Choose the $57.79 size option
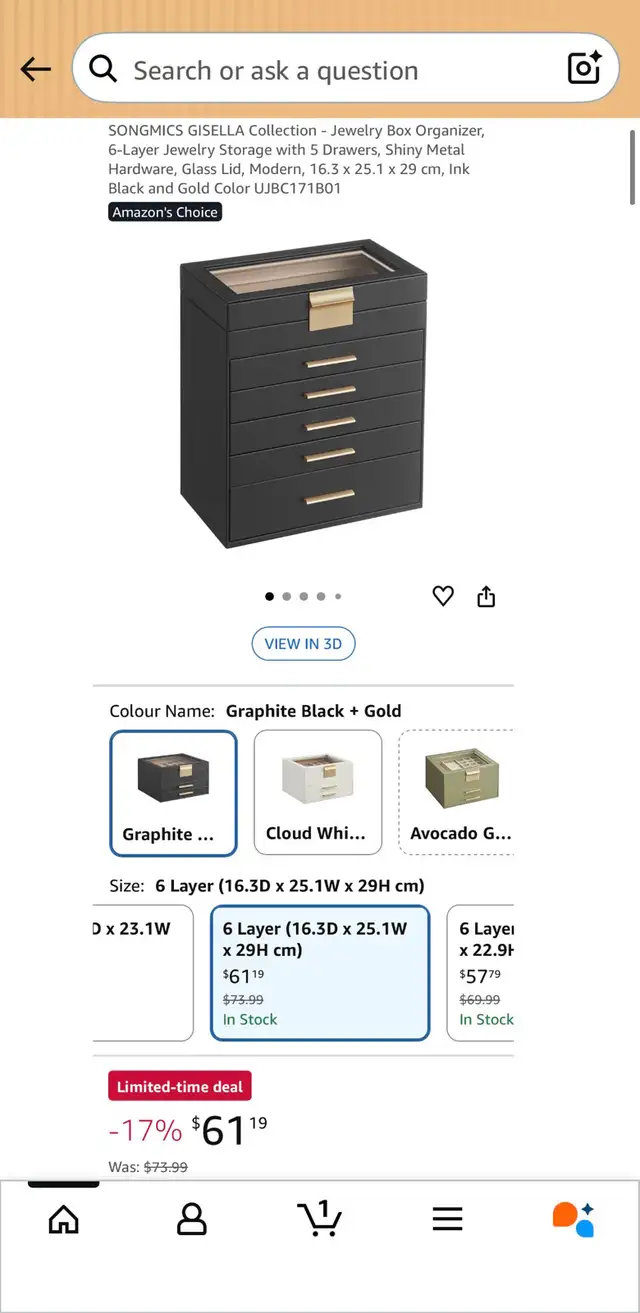This screenshot has height=1313, width=640. [482, 973]
